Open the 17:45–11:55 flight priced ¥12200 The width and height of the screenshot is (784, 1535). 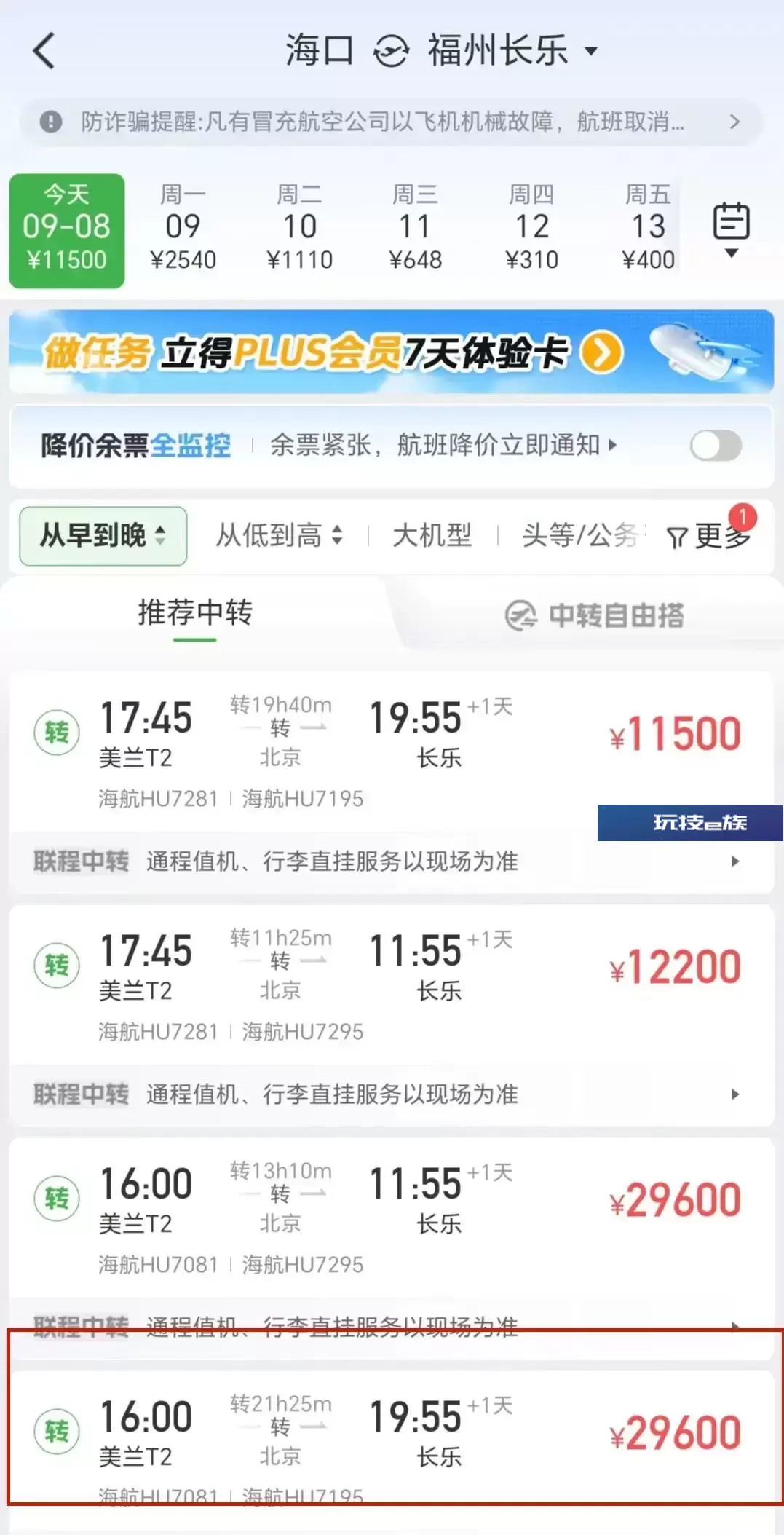pos(392,984)
